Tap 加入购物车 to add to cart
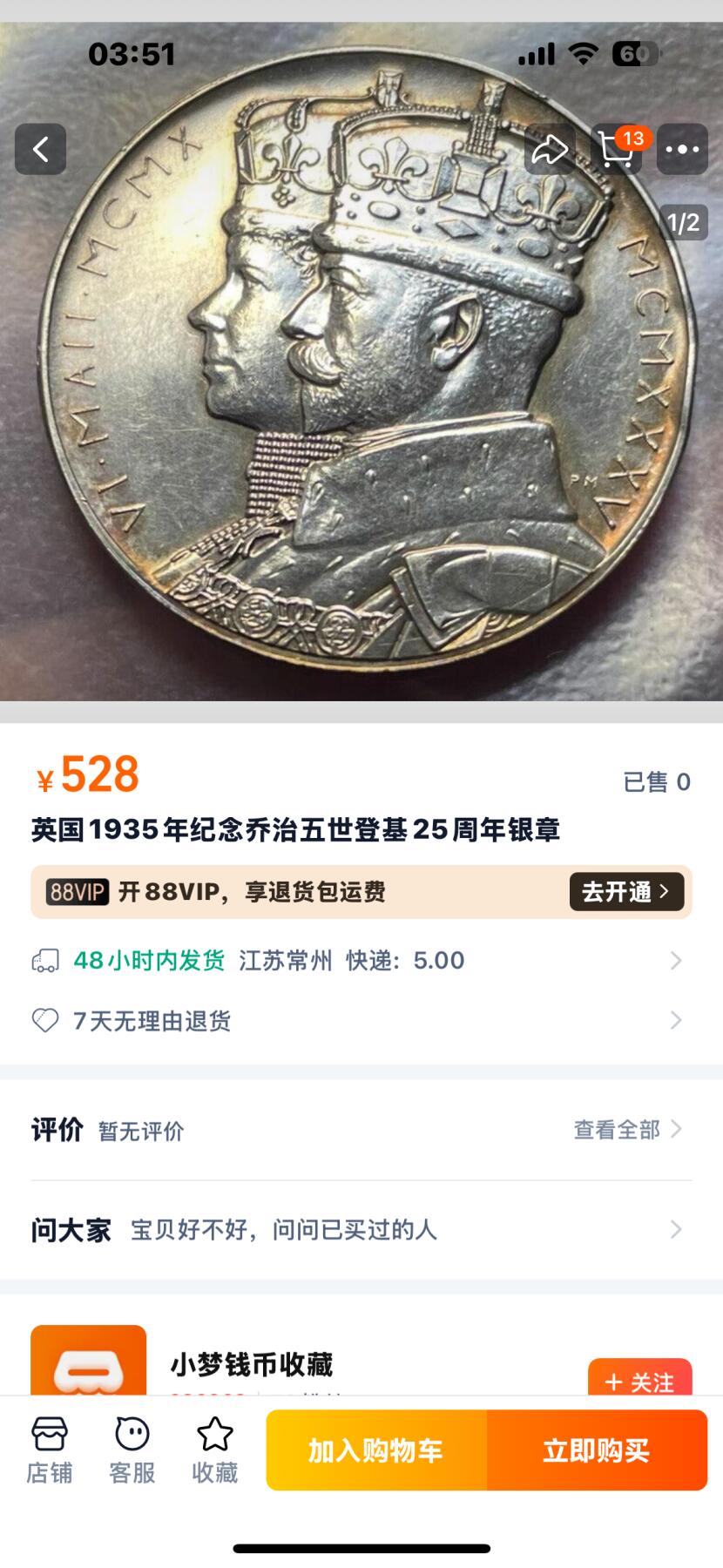The image size is (723, 1568). (x=376, y=1450)
